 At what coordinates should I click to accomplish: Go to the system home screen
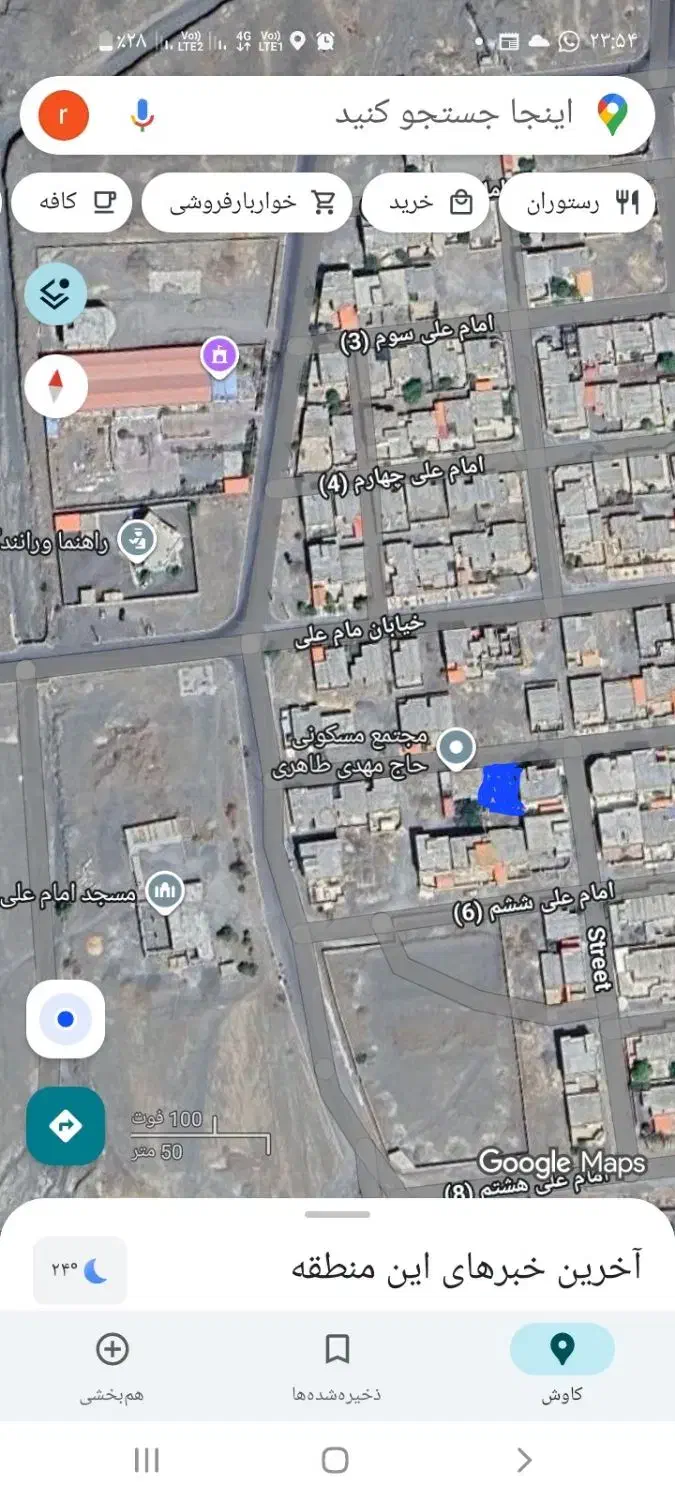pos(336,1460)
